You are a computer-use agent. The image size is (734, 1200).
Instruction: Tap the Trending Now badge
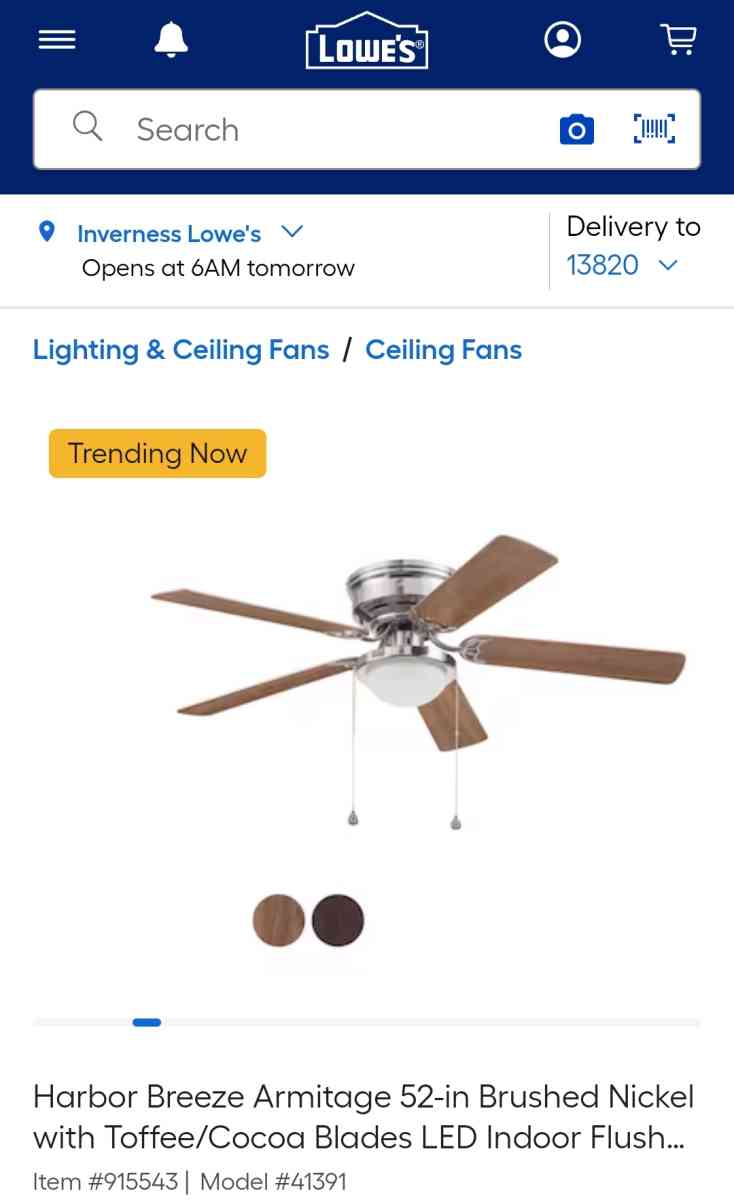click(157, 453)
